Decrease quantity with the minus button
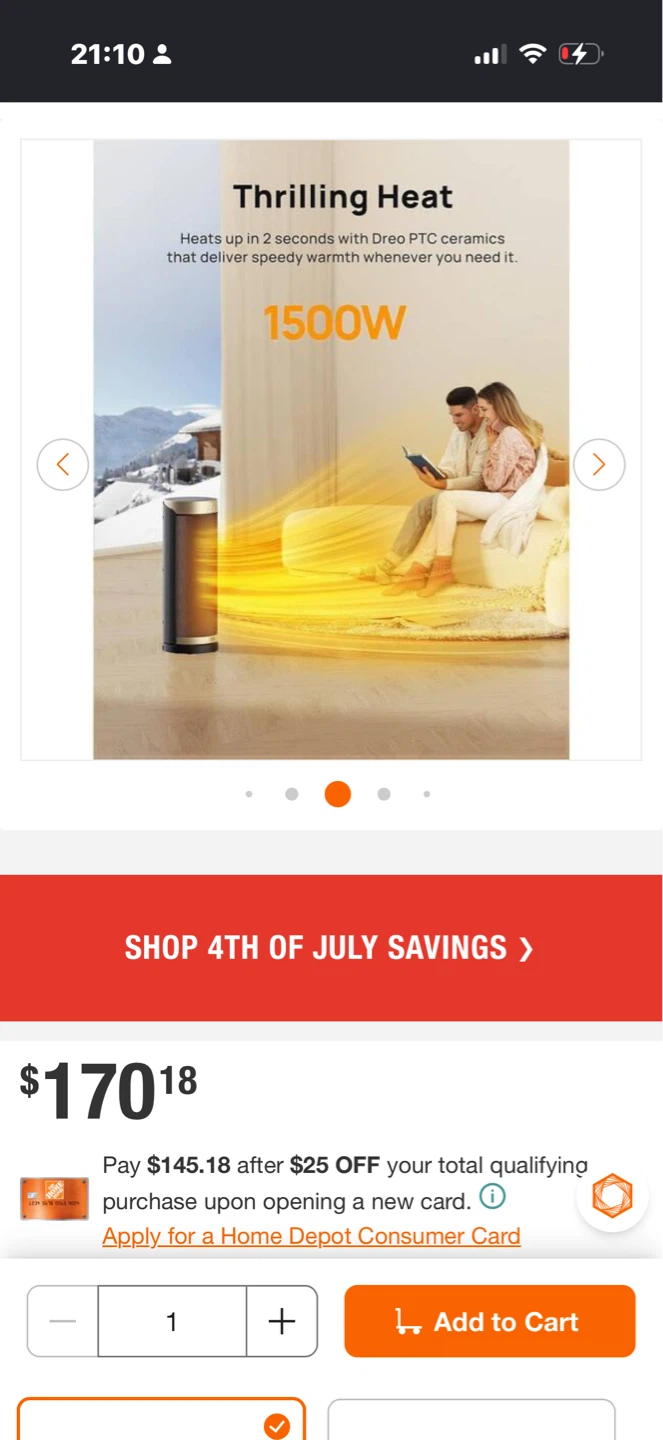 [63, 1321]
